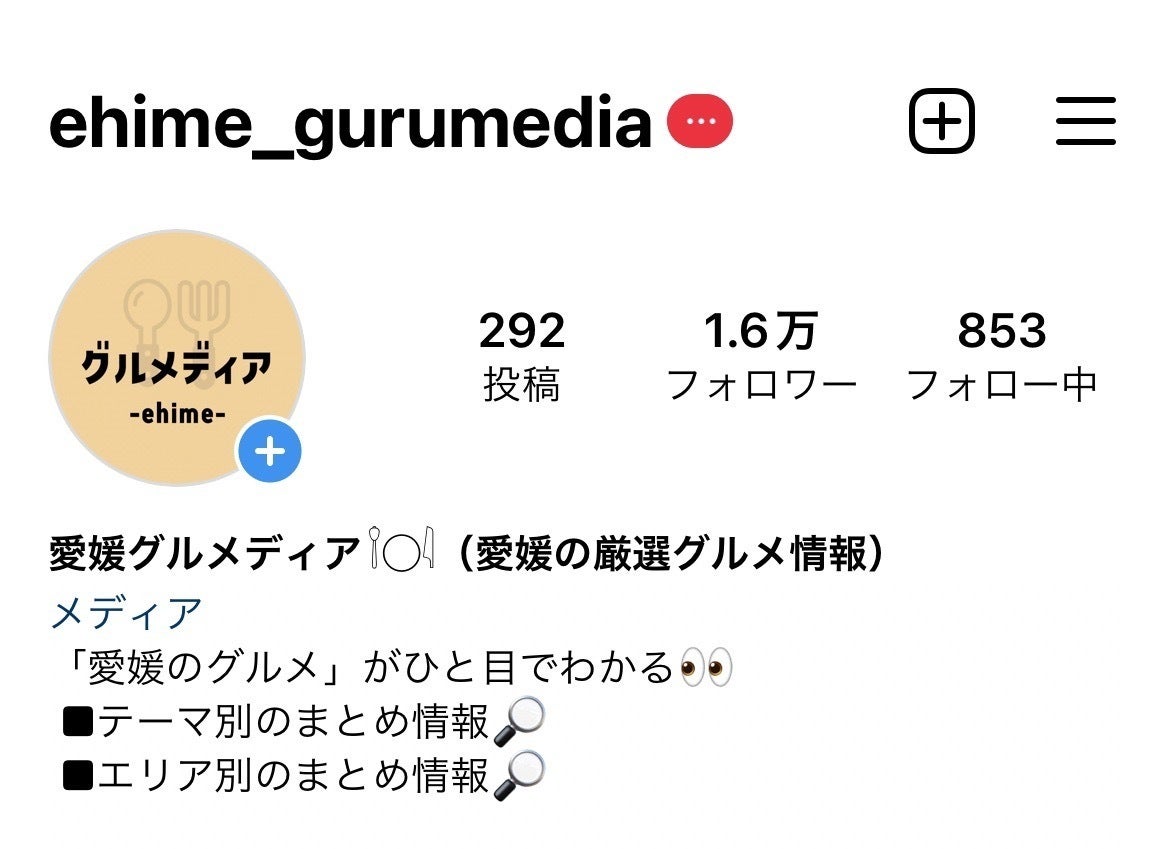
Task: Open the hamburger menu
Action: (1085, 121)
